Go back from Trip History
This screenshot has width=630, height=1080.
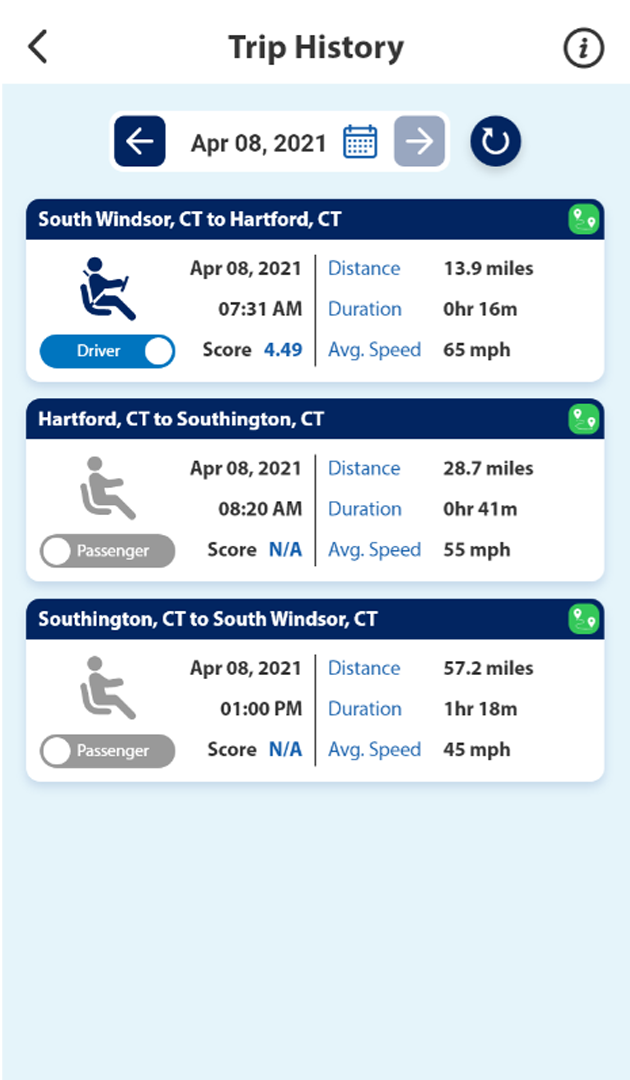[x=38, y=47]
